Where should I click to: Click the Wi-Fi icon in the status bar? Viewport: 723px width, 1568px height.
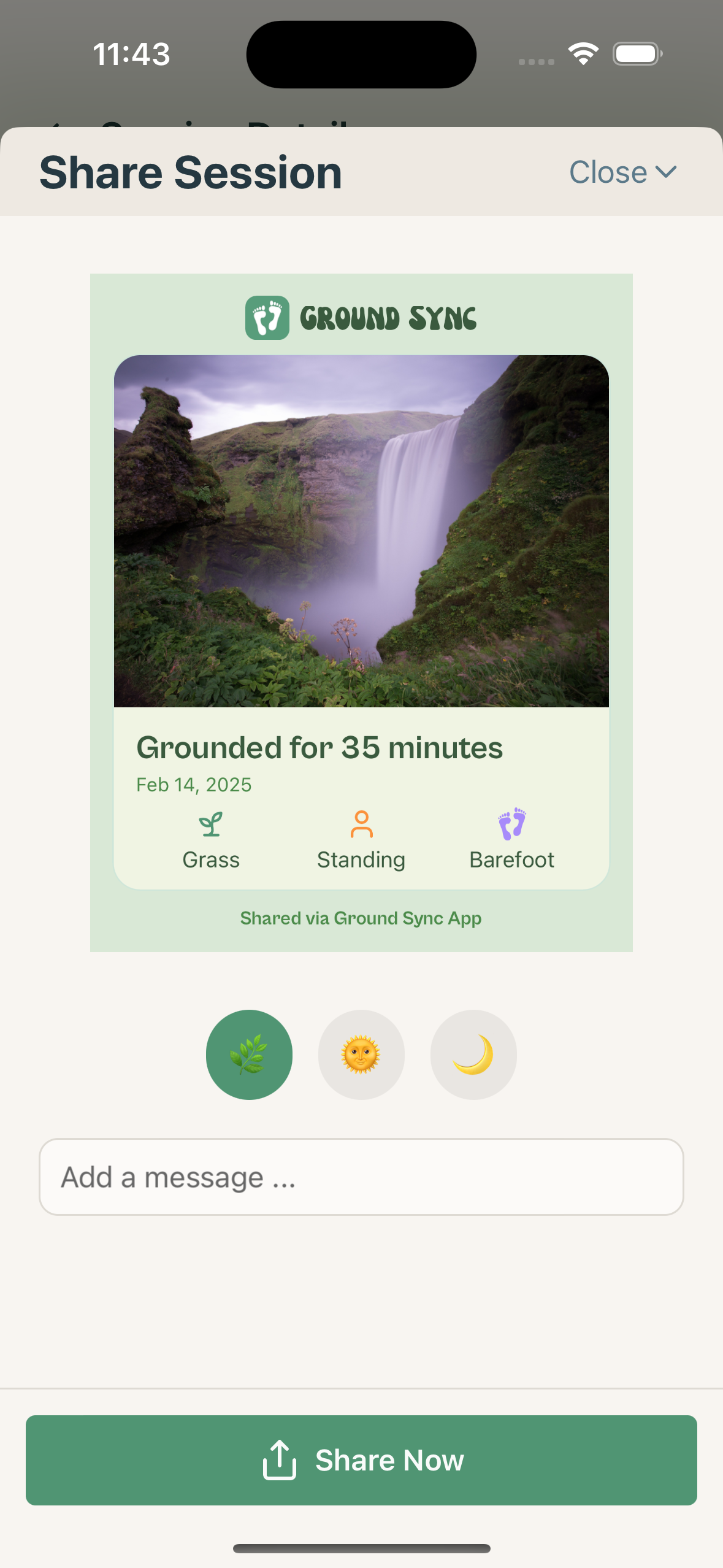tap(583, 53)
